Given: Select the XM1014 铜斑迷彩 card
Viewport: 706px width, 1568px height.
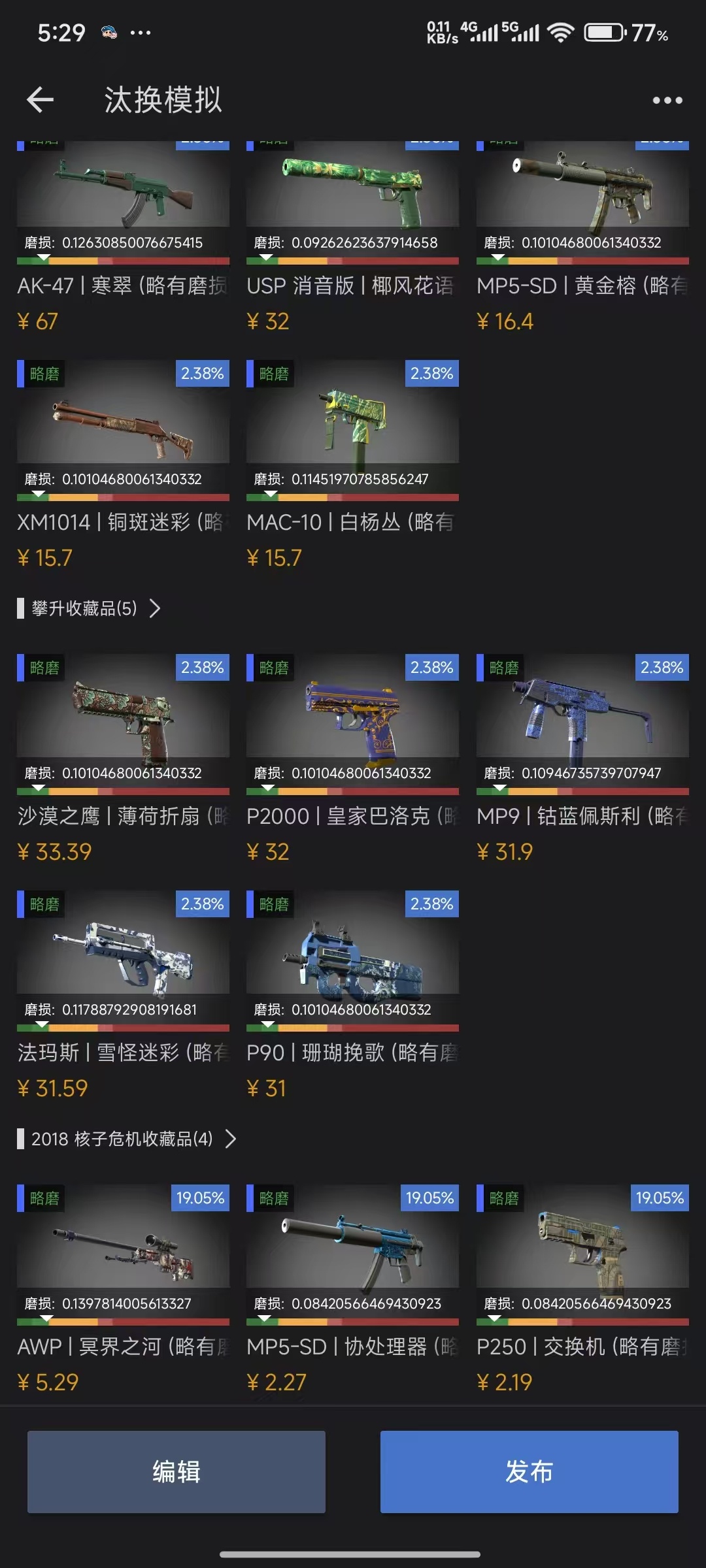Looking at the screenshot, I should pyautogui.click(x=123, y=425).
